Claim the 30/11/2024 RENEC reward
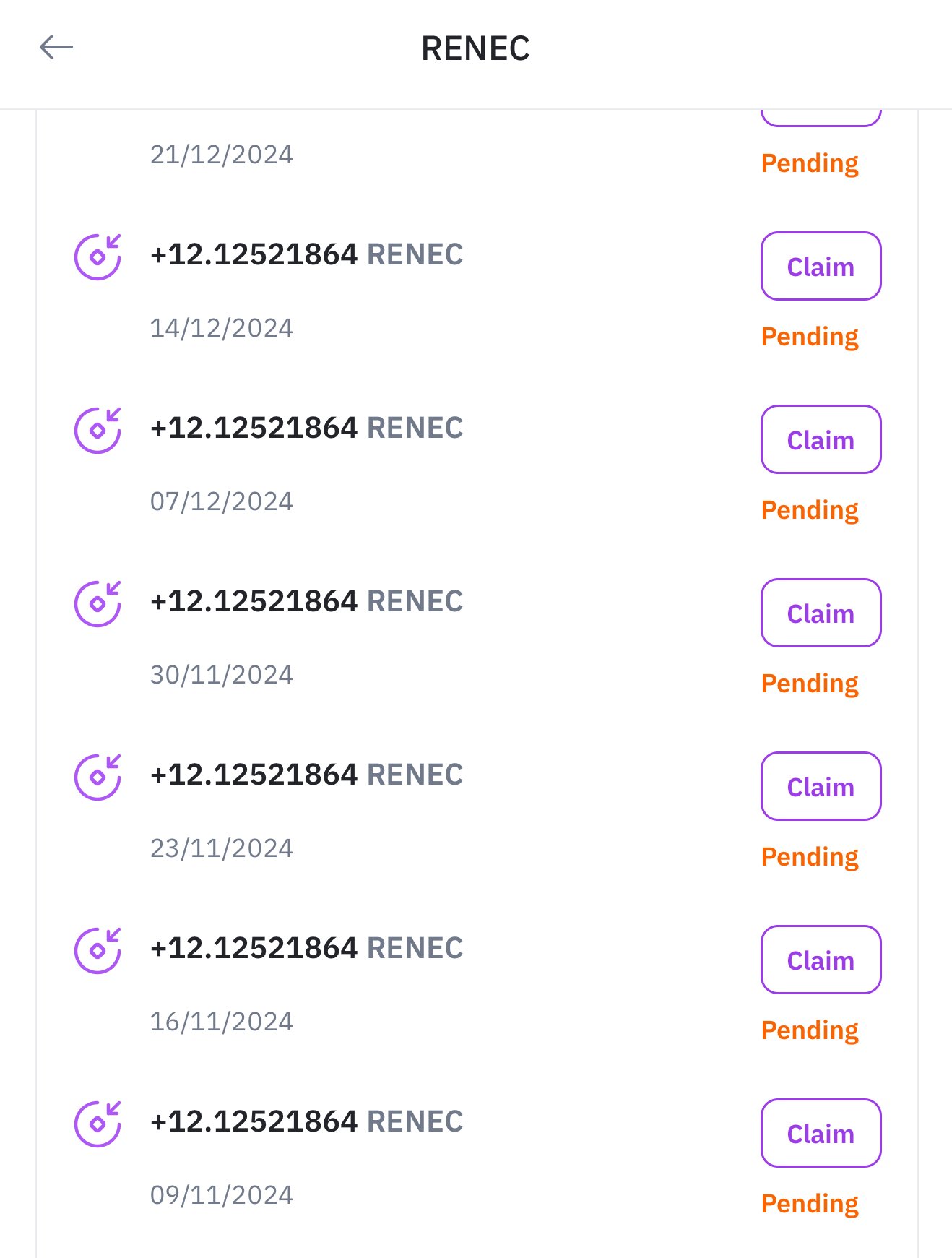 coord(821,613)
